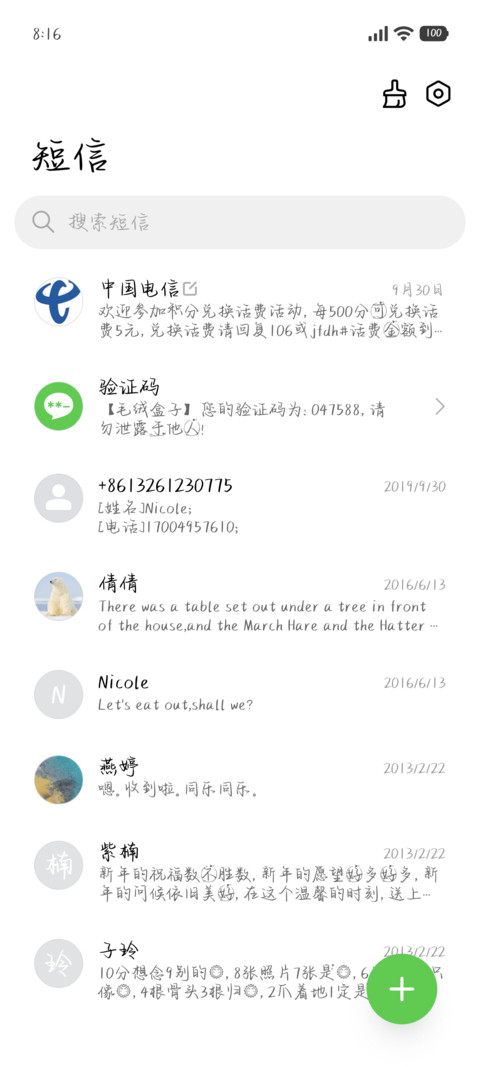
Task: Tap the 搜索短信 search box
Action: [x=240, y=222]
